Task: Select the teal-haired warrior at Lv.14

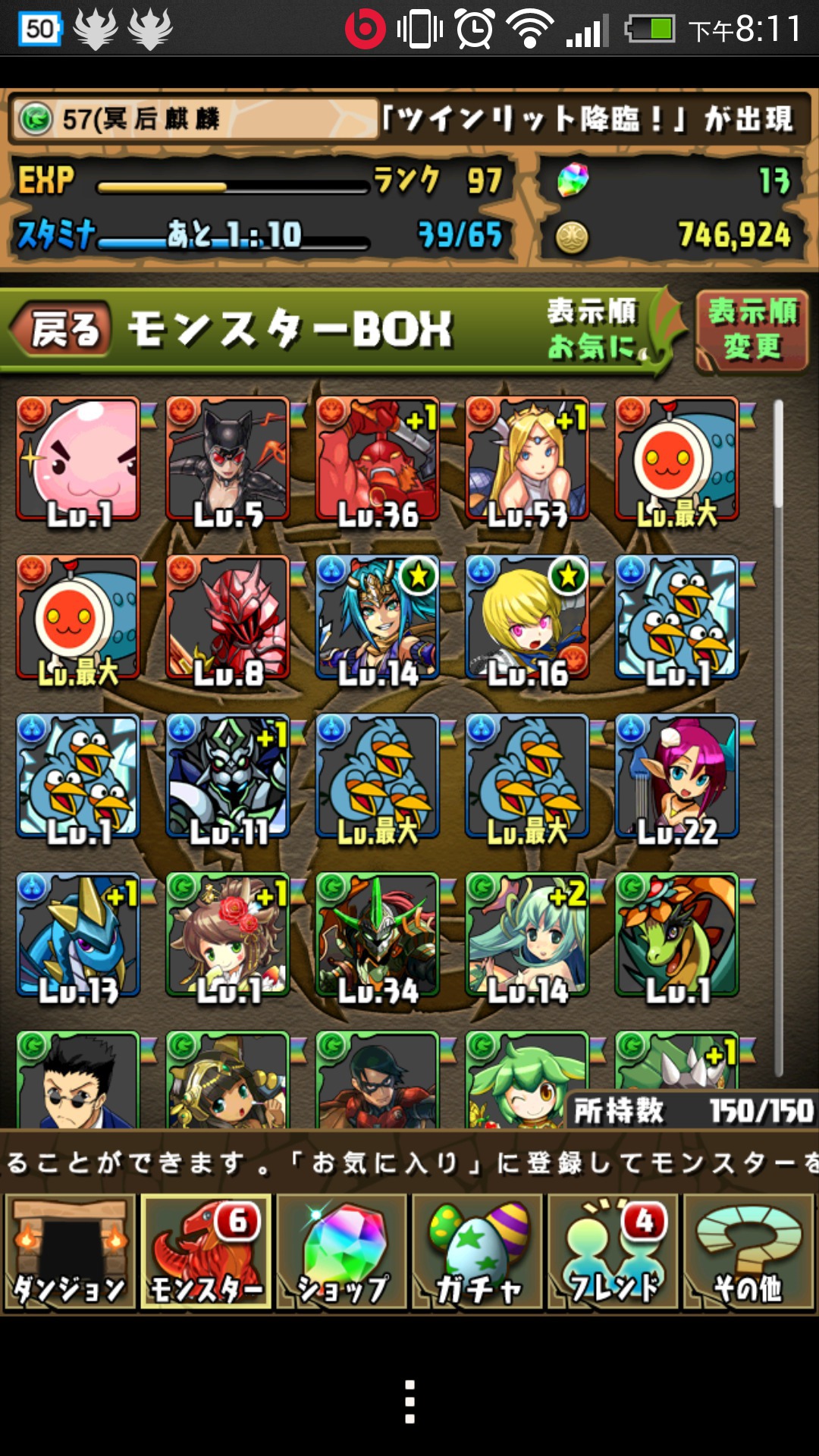Action: coord(378,618)
